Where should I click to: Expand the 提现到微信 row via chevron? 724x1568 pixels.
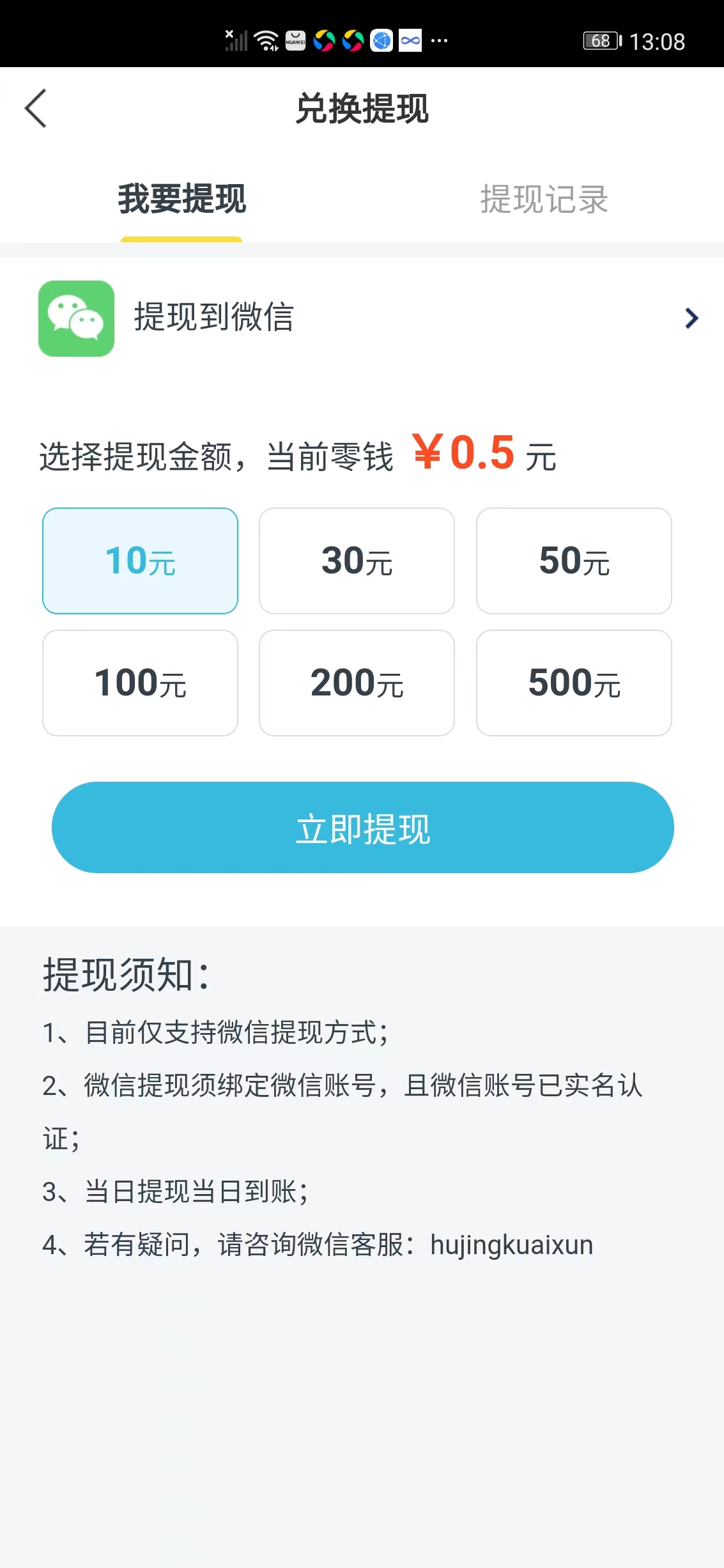[x=690, y=318]
